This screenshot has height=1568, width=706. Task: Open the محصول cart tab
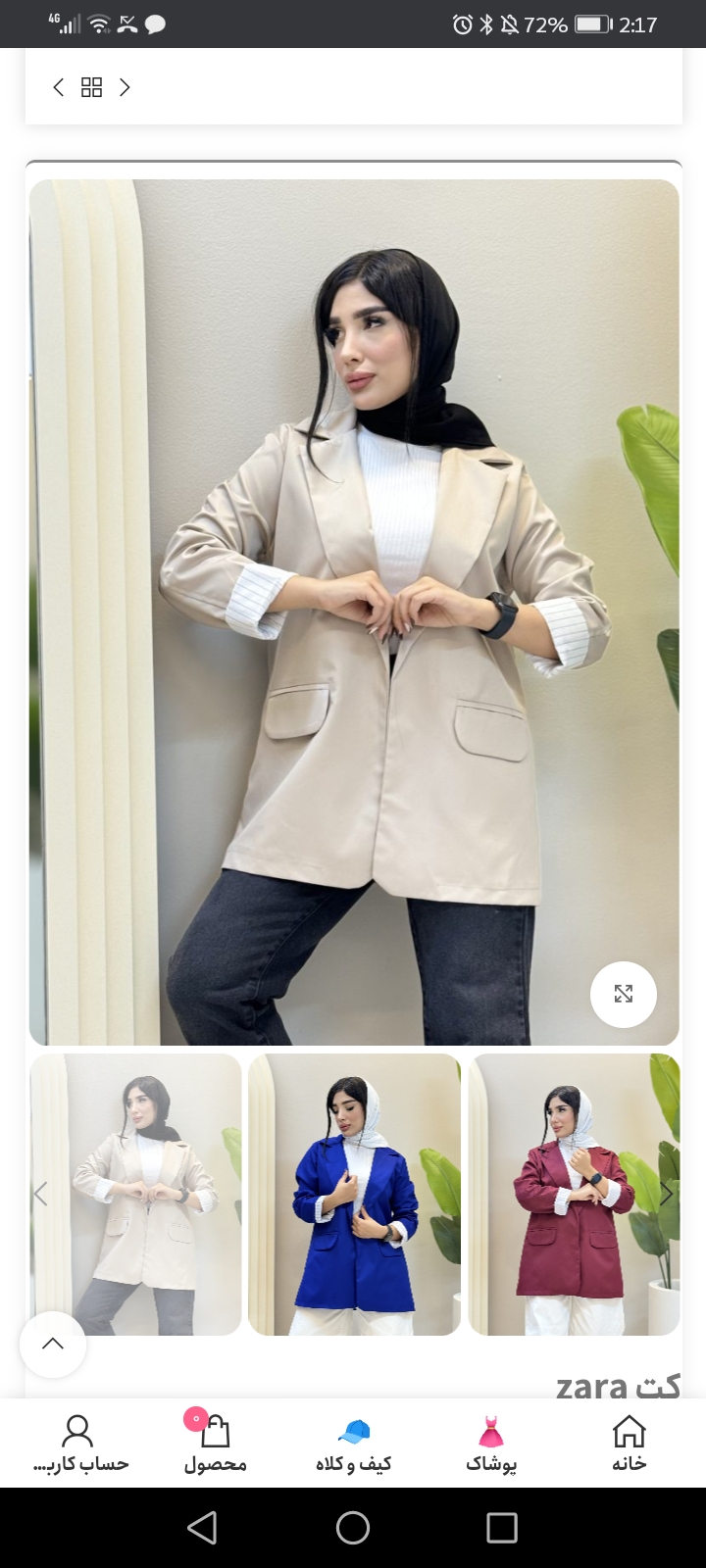pyautogui.click(x=215, y=1443)
